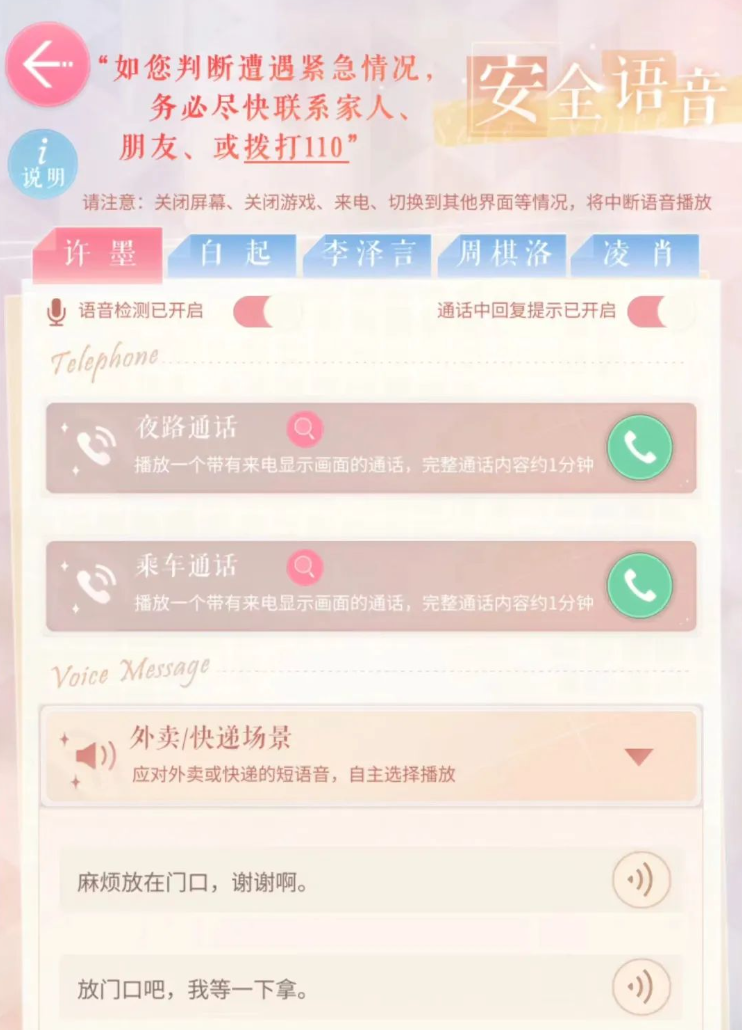This screenshot has width=742, height=1030.
Task: Switch to the 李泽言 tab
Action: (369, 254)
